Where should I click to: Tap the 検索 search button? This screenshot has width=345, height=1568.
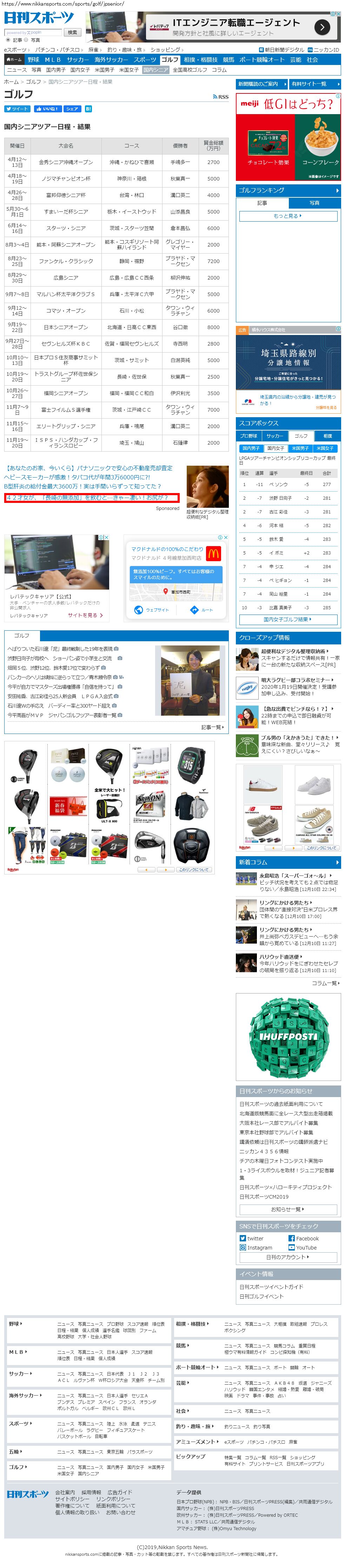(x=72, y=32)
